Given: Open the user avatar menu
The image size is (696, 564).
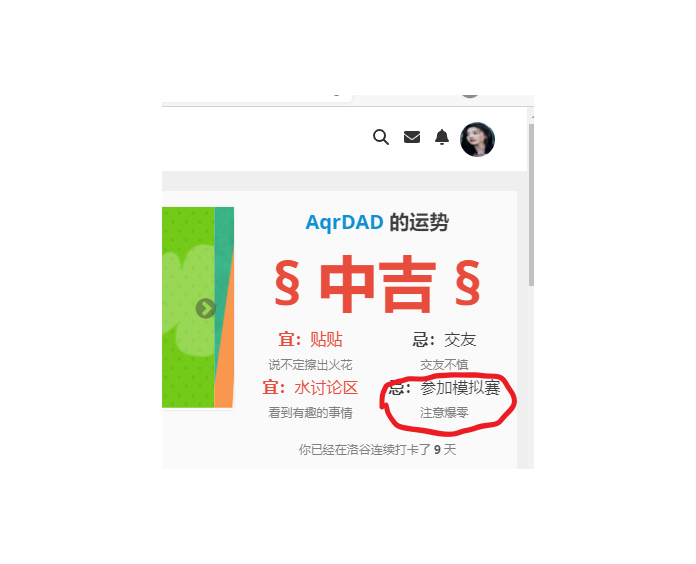Looking at the screenshot, I should click(477, 139).
